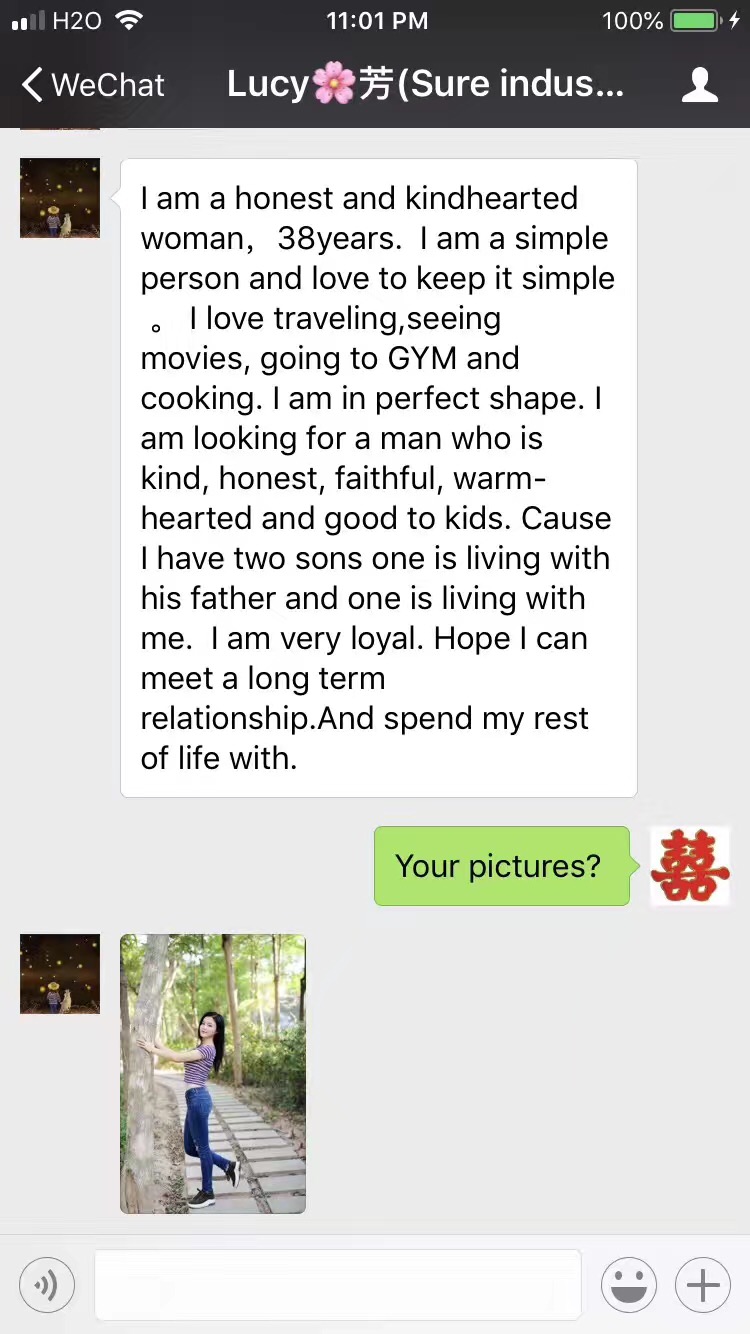Open the emoji sticker panel
Image resolution: width=750 pixels, height=1334 pixels.
pos(628,1284)
